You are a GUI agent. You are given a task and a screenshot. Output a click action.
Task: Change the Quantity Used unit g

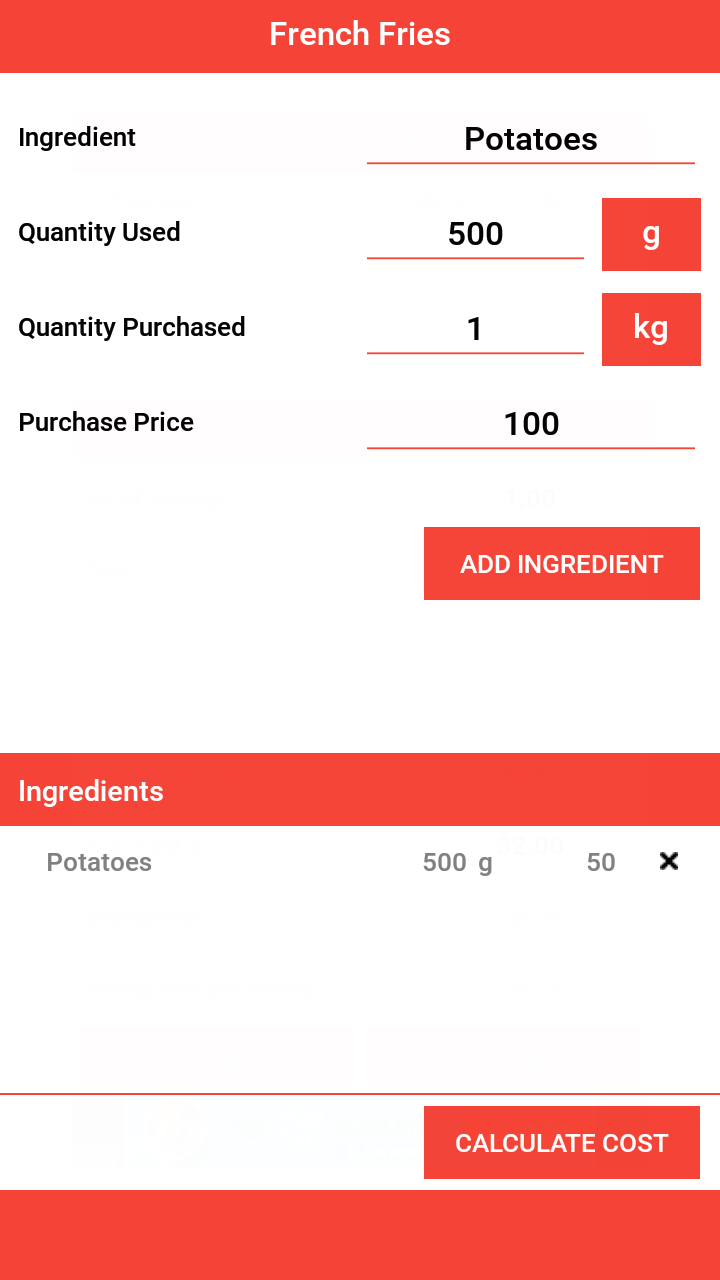tap(651, 234)
